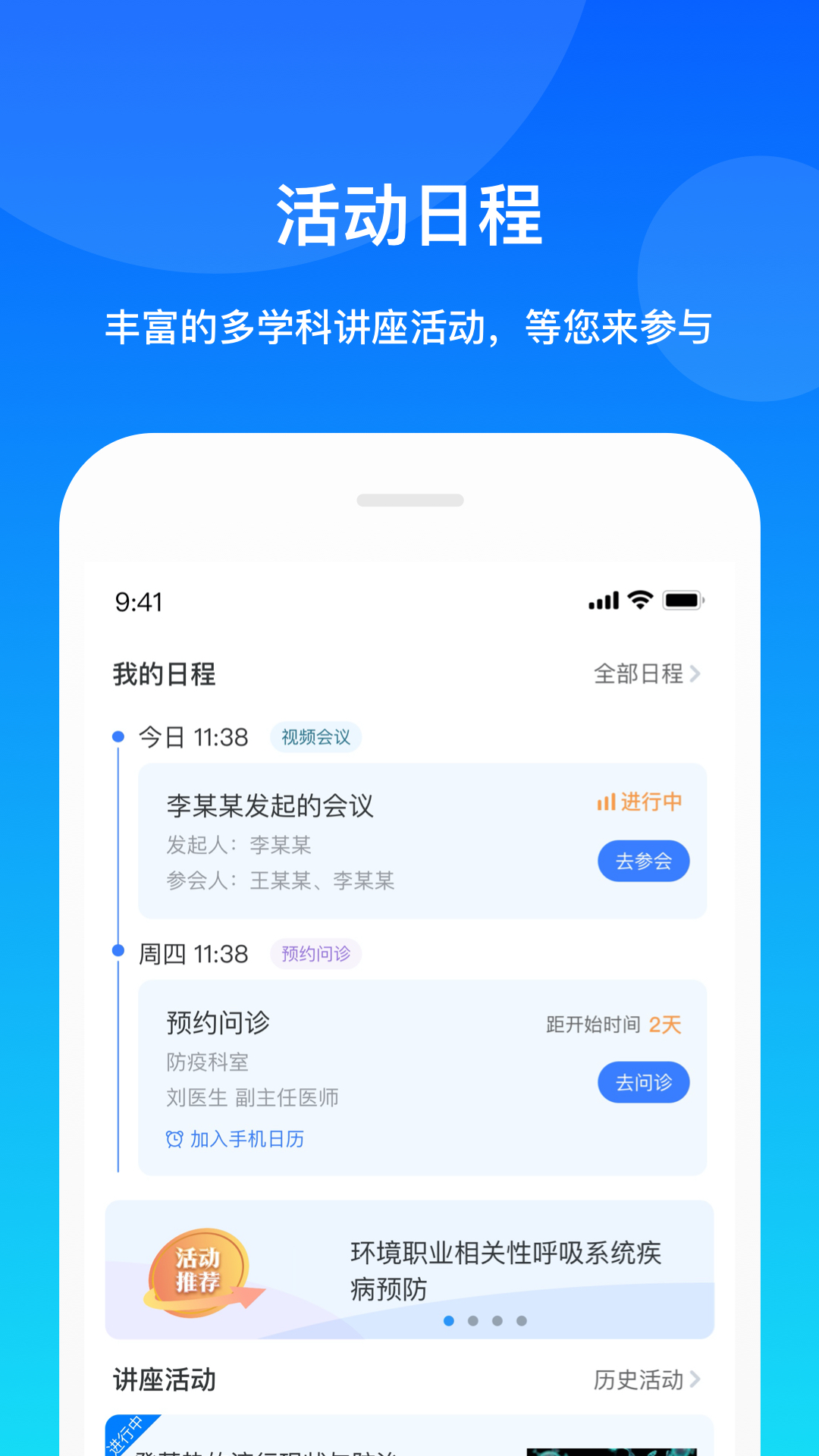Tap the Wi-Fi icon in the status bar

(639, 601)
